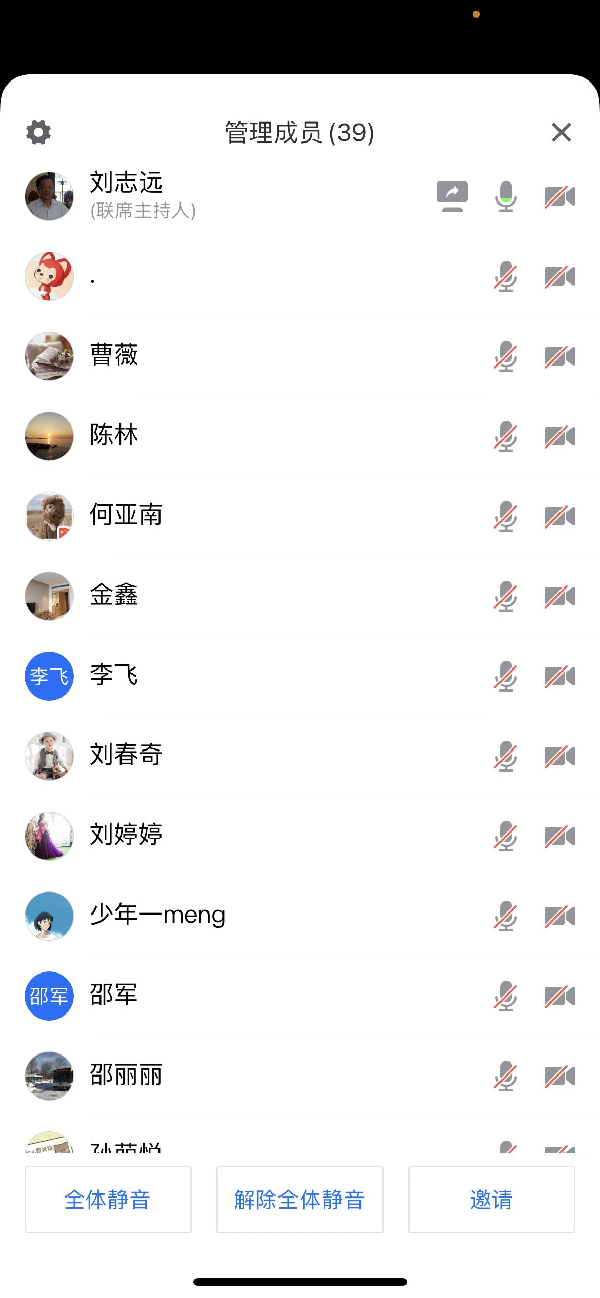This screenshot has width=600, height=1298.
Task: Tap 解除全体静音 to unmute everyone
Action: [x=299, y=1199]
